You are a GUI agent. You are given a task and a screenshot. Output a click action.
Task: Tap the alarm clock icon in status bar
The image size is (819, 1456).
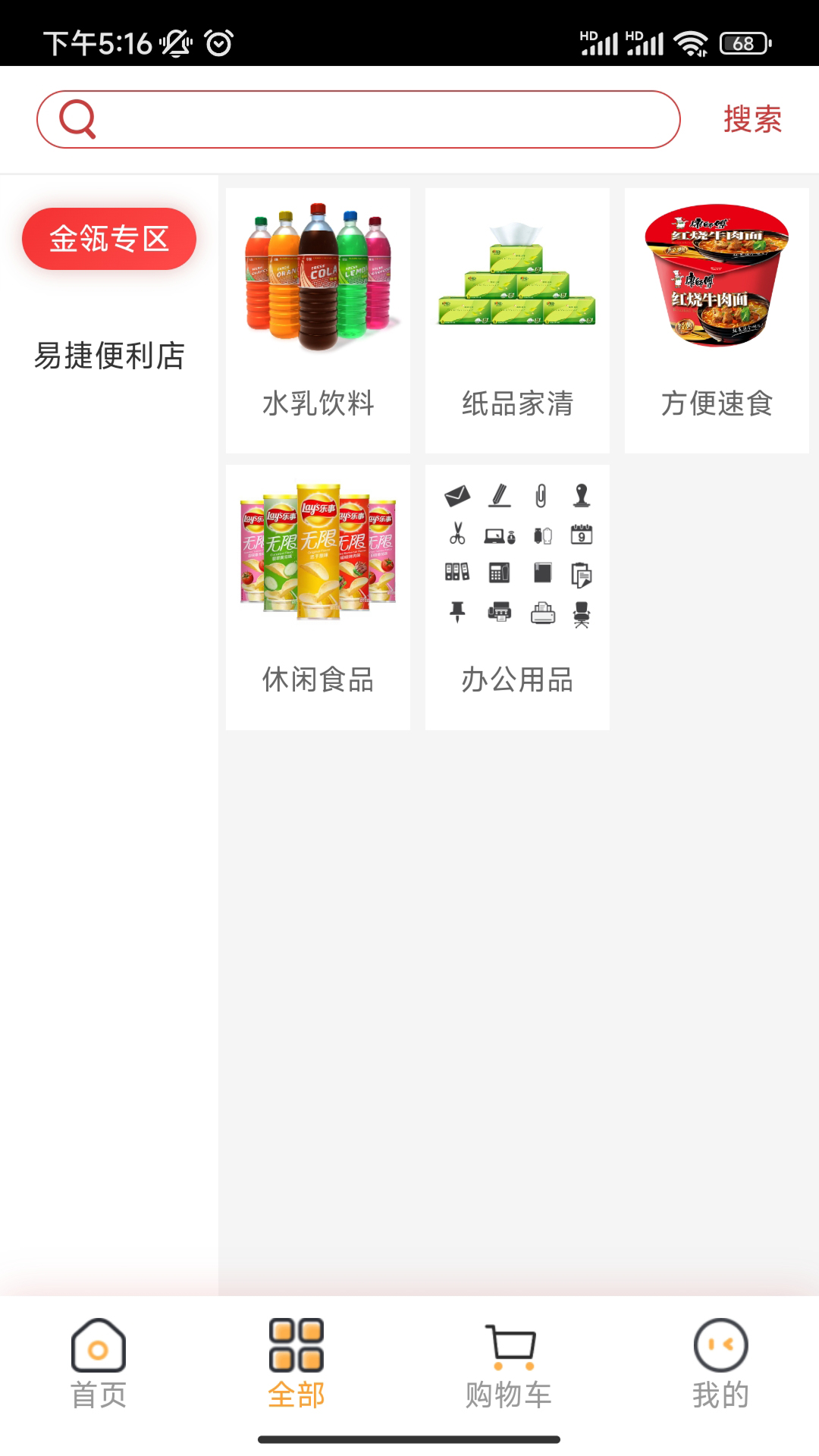pyautogui.click(x=218, y=44)
